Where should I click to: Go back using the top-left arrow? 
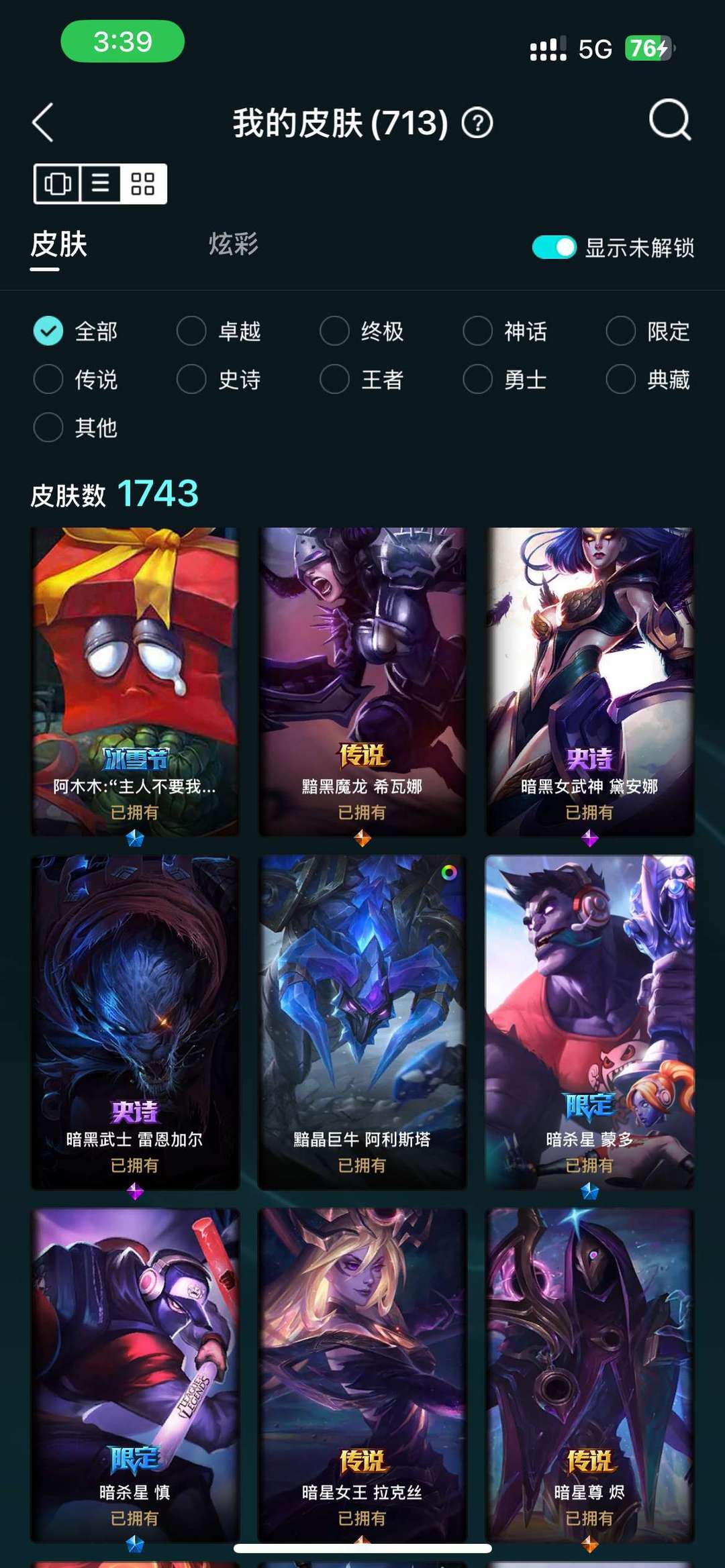tap(43, 123)
